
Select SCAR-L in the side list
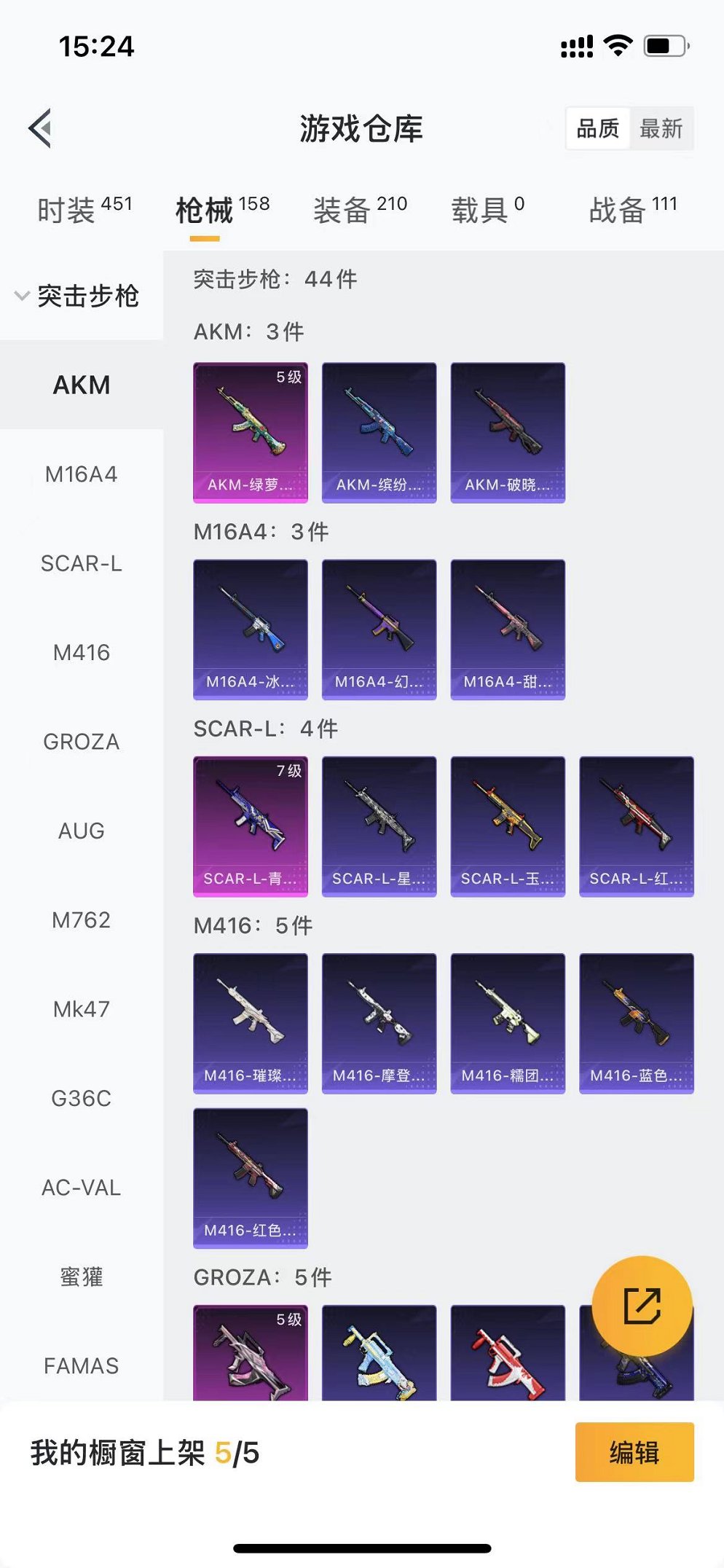[81, 563]
